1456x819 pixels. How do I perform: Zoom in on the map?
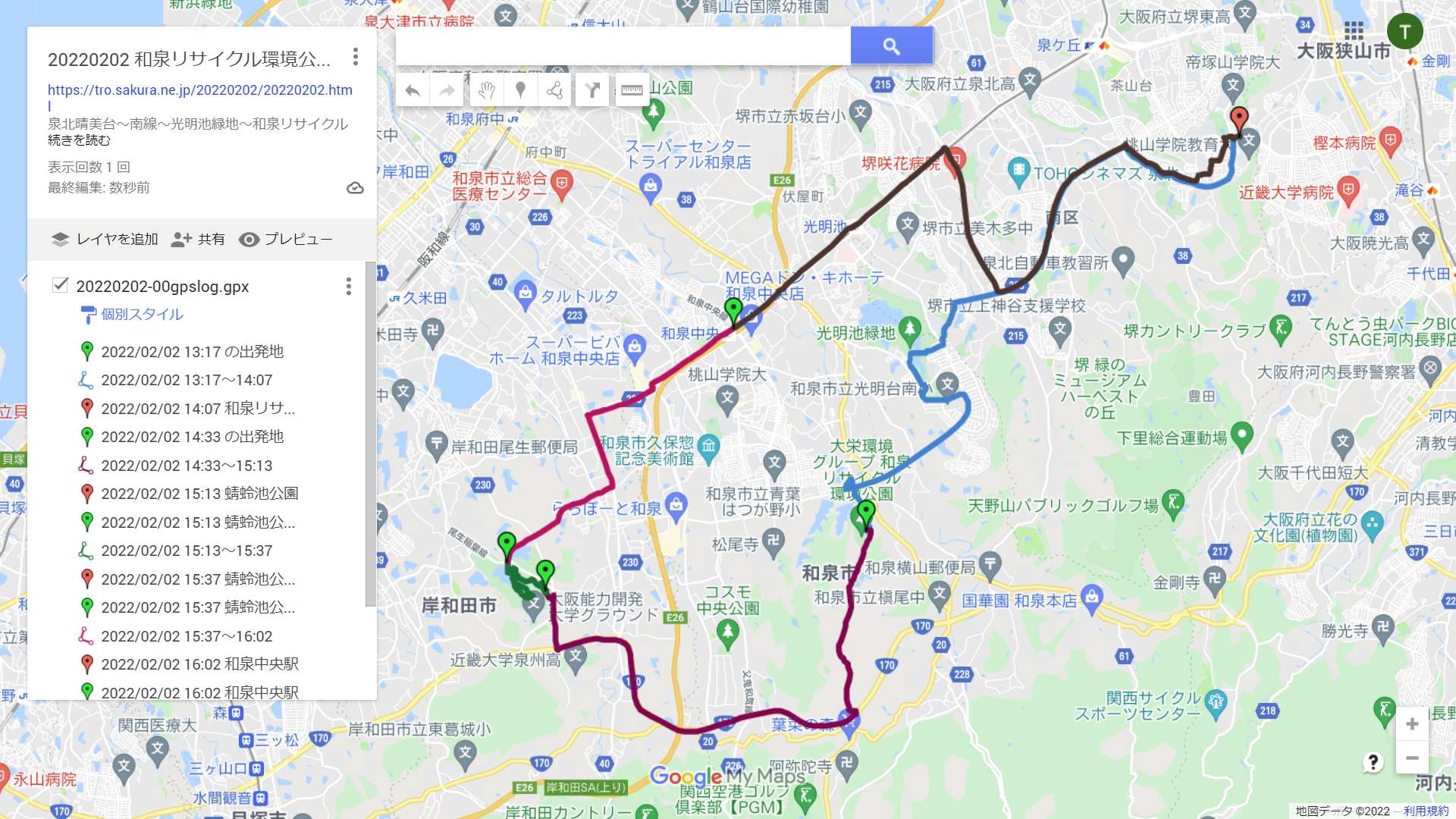(1412, 724)
